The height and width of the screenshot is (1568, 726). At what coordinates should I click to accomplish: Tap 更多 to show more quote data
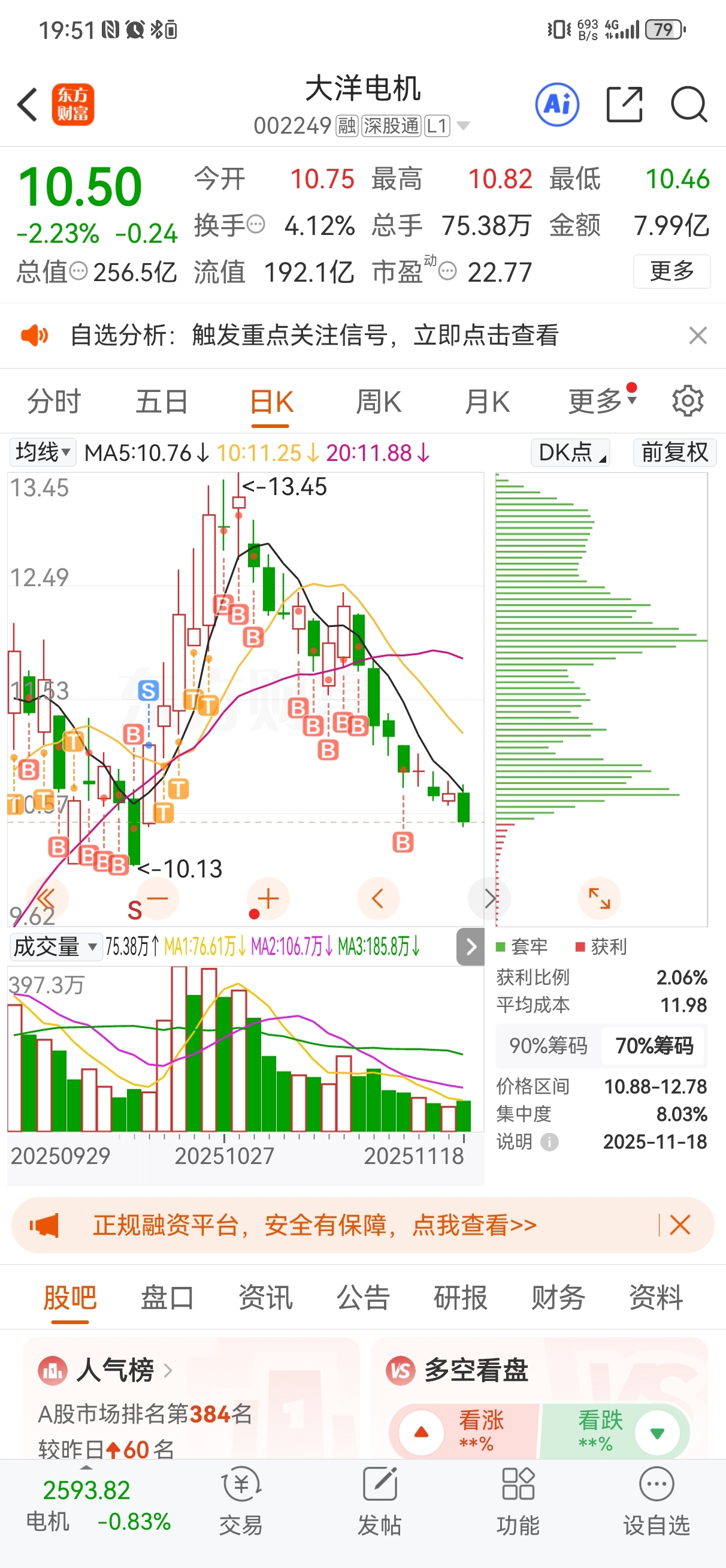click(671, 272)
